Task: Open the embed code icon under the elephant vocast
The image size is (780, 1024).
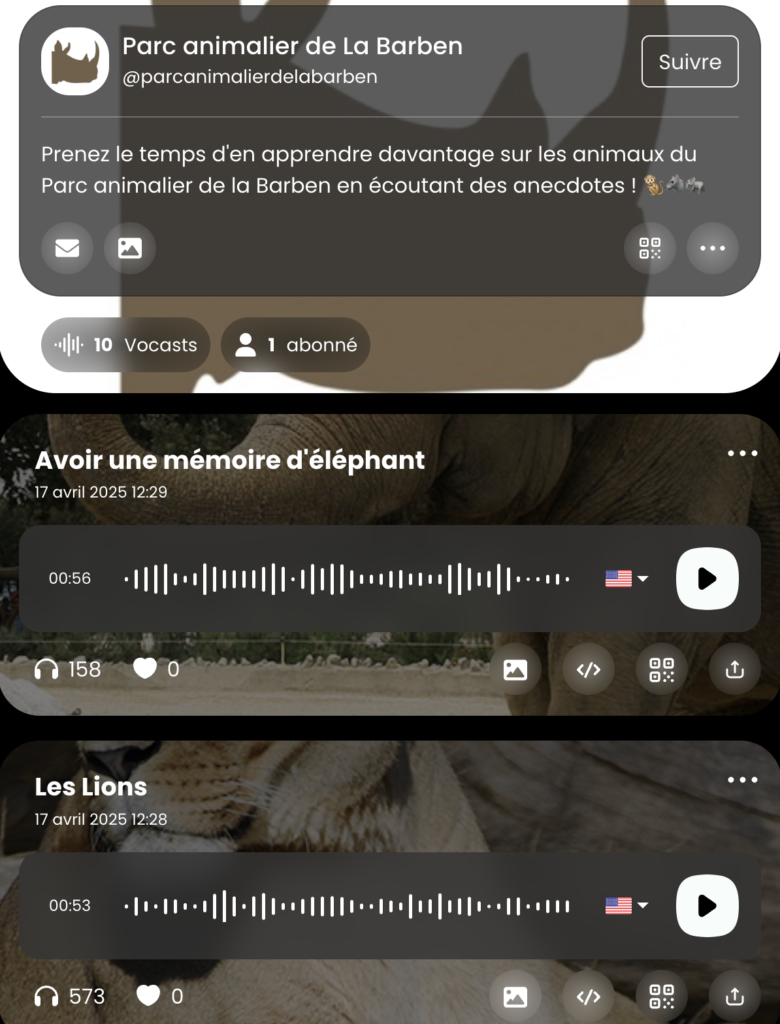Action: point(588,669)
